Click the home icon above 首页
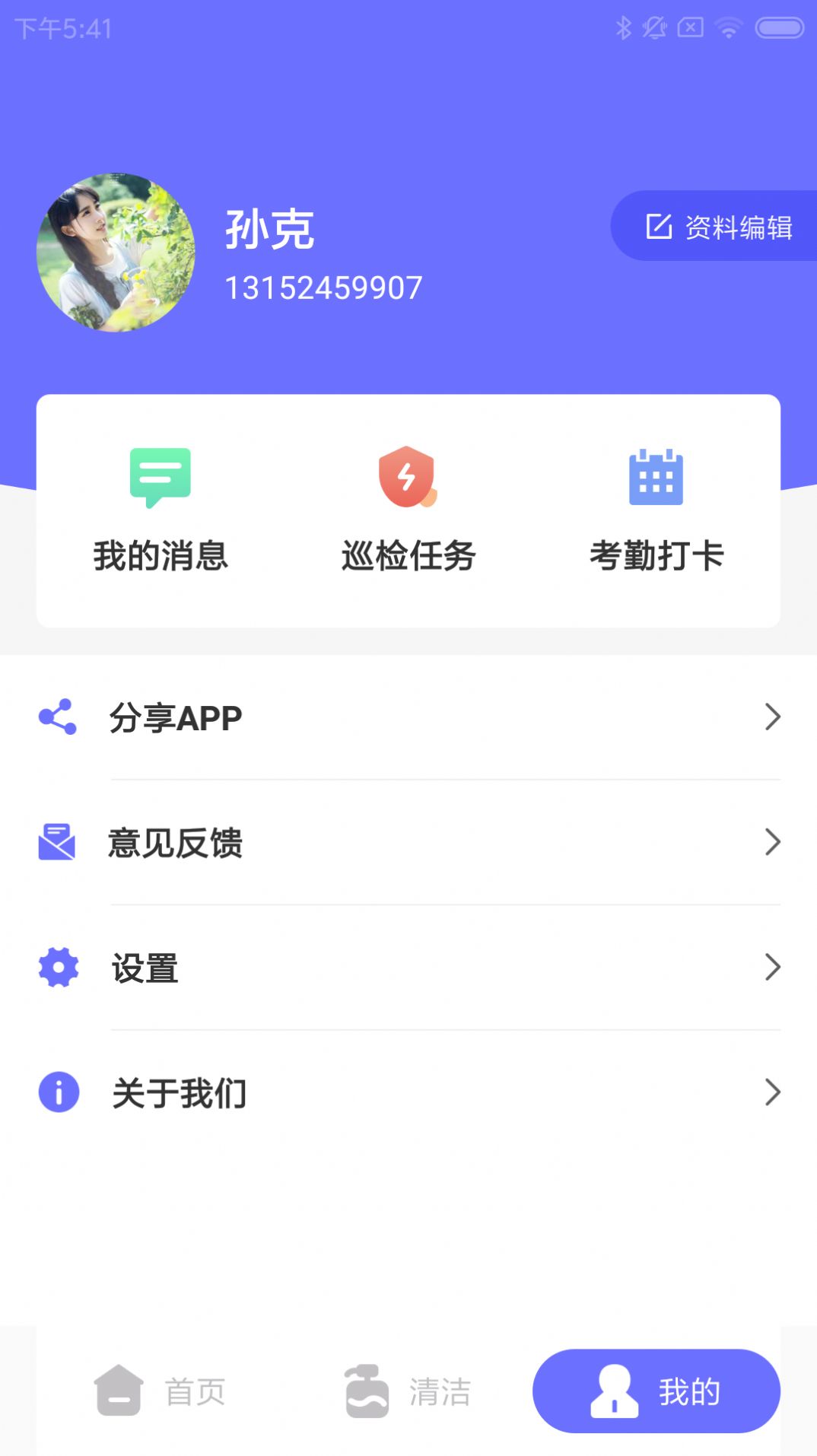Image resolution: width=817 pixels, height=1456 pixels. pyautogui.click(x=118, y=1390)
